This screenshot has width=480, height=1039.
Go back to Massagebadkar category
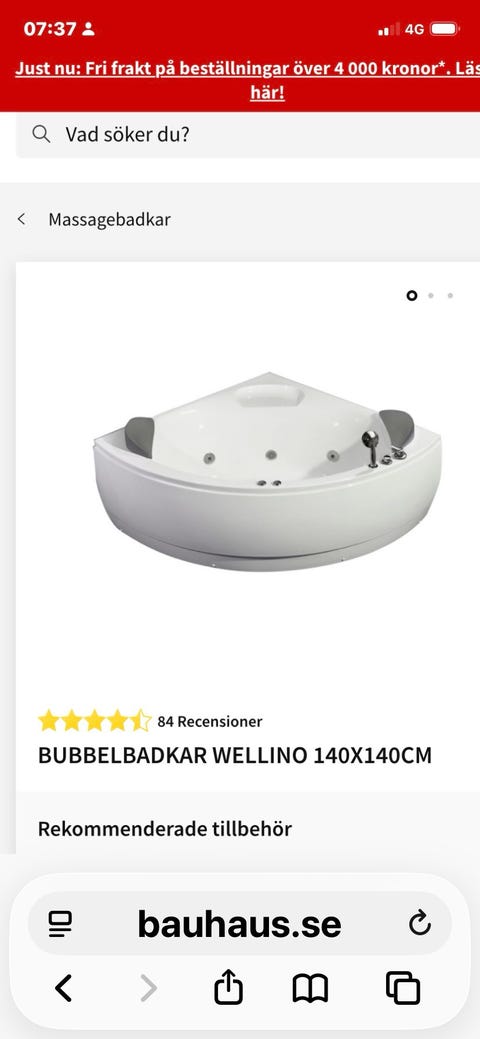(93, 219)
